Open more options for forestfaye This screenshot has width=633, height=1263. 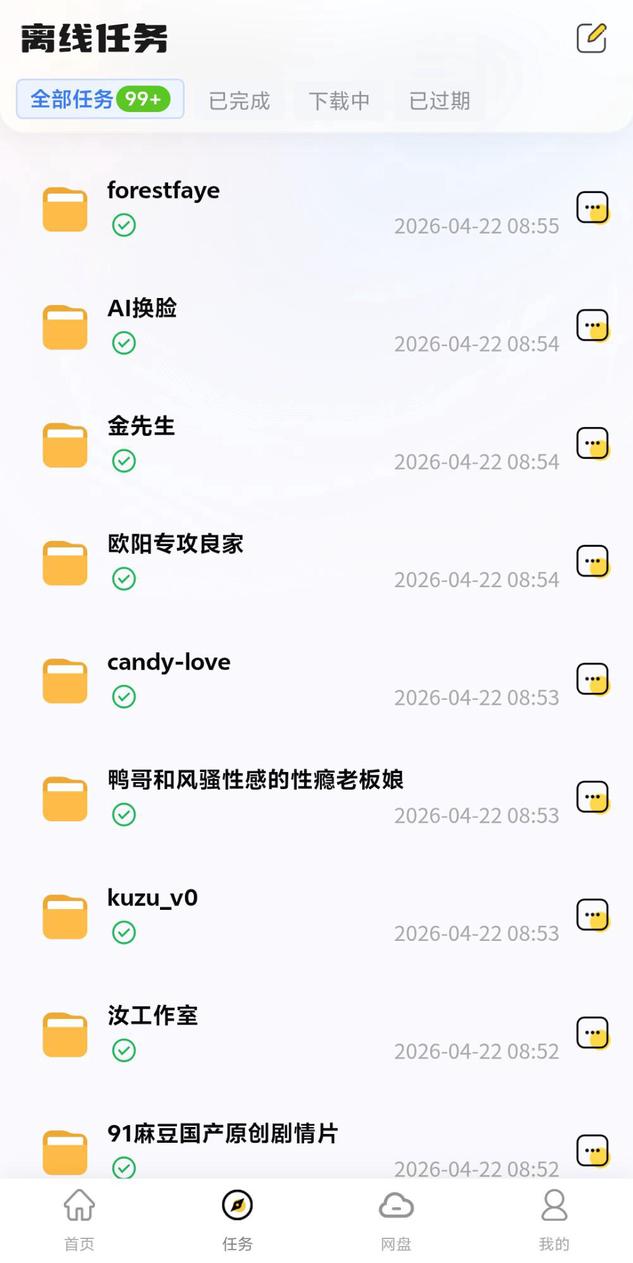(593, 207)
